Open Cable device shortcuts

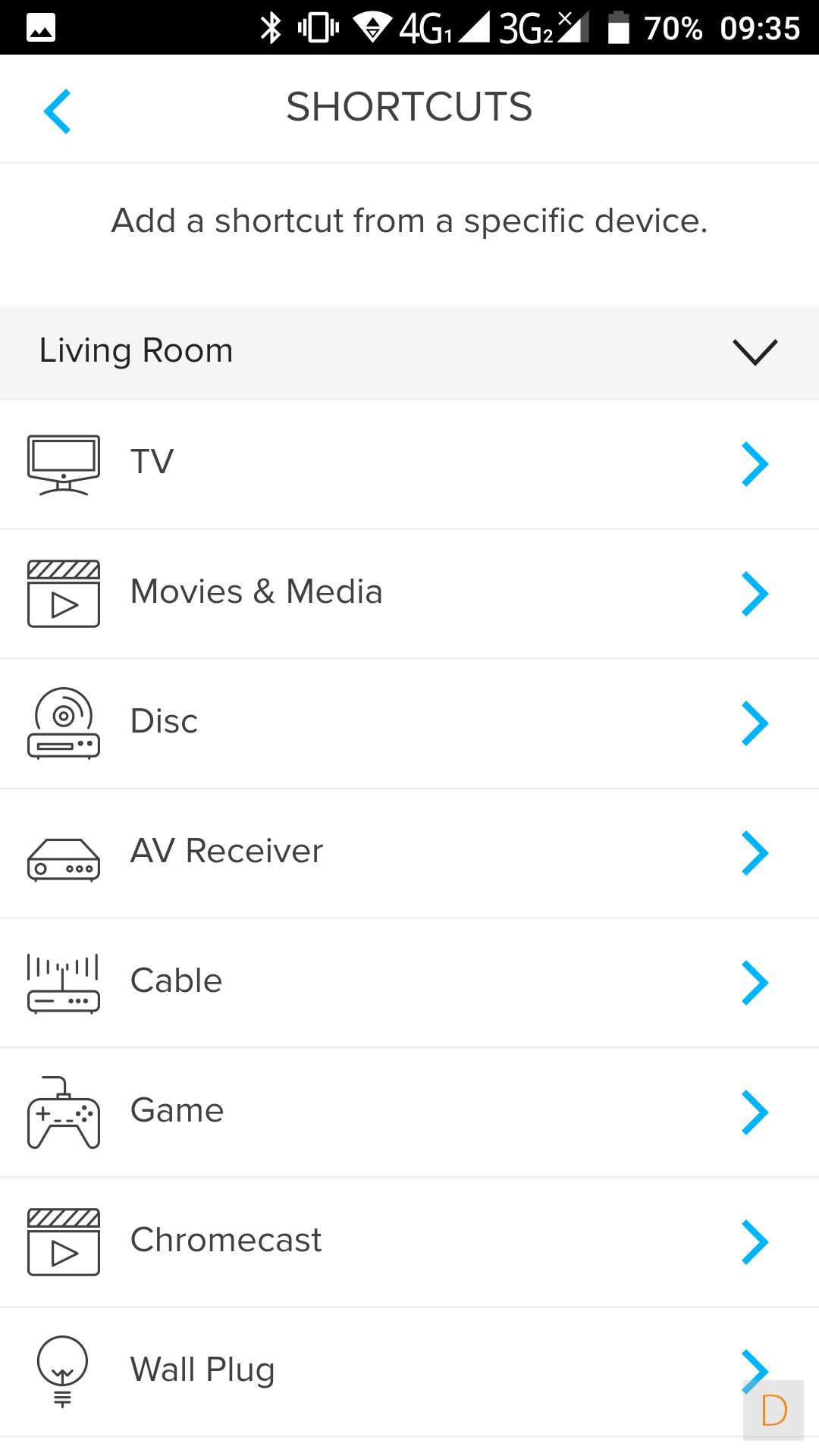tap(409, 982)
